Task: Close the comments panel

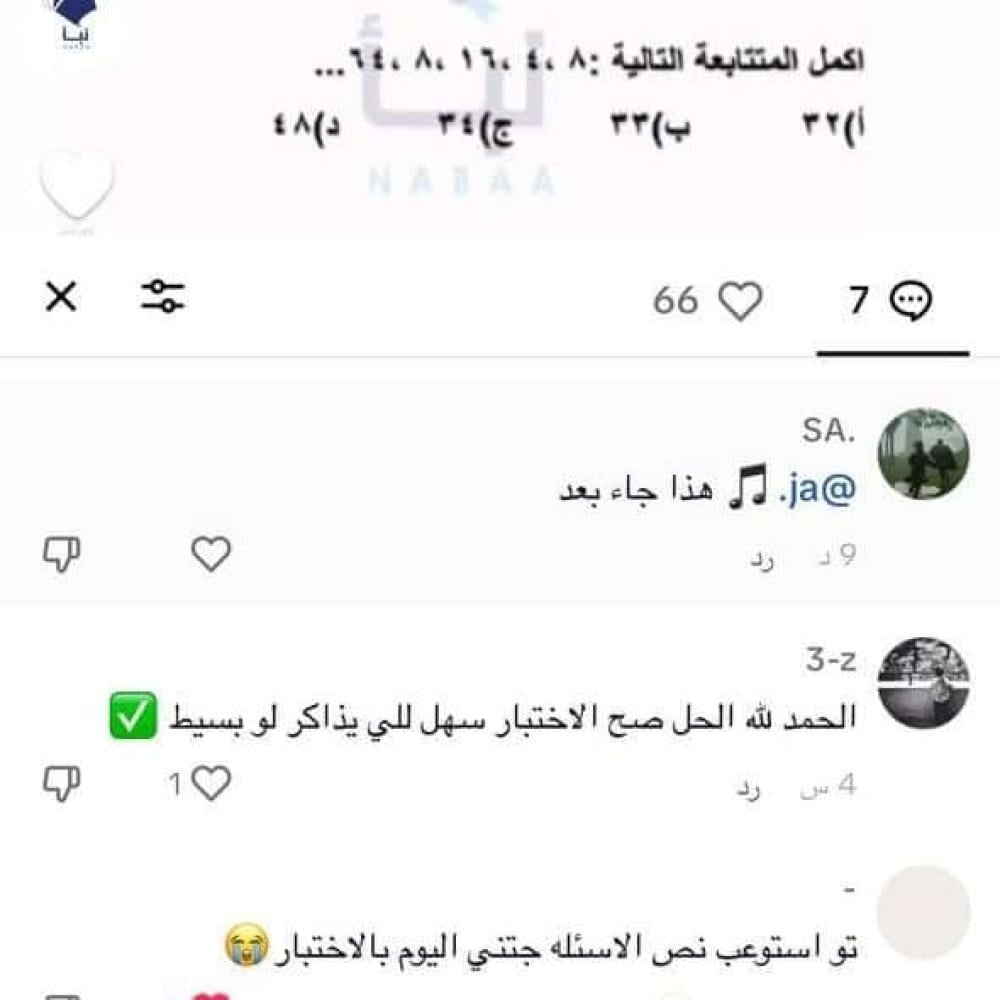Action: tap(61, 297)
